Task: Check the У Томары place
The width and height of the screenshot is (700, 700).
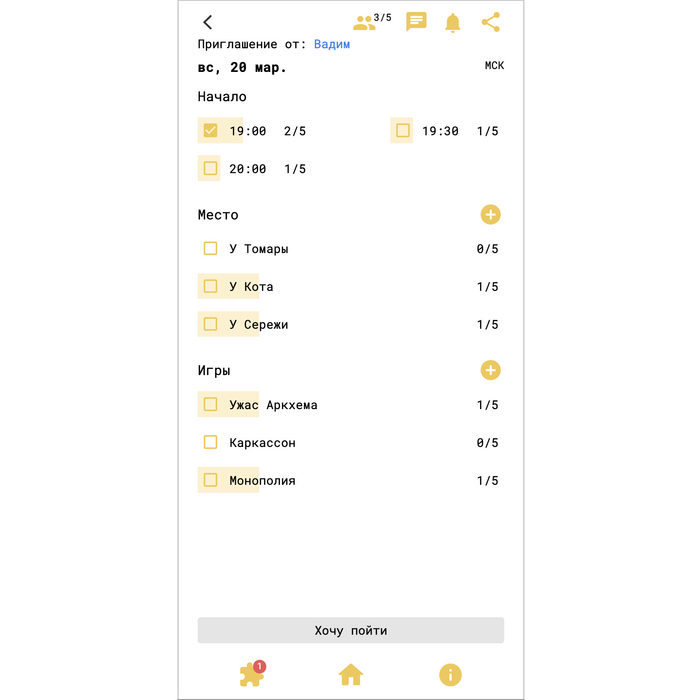Action: coord(210,249)
